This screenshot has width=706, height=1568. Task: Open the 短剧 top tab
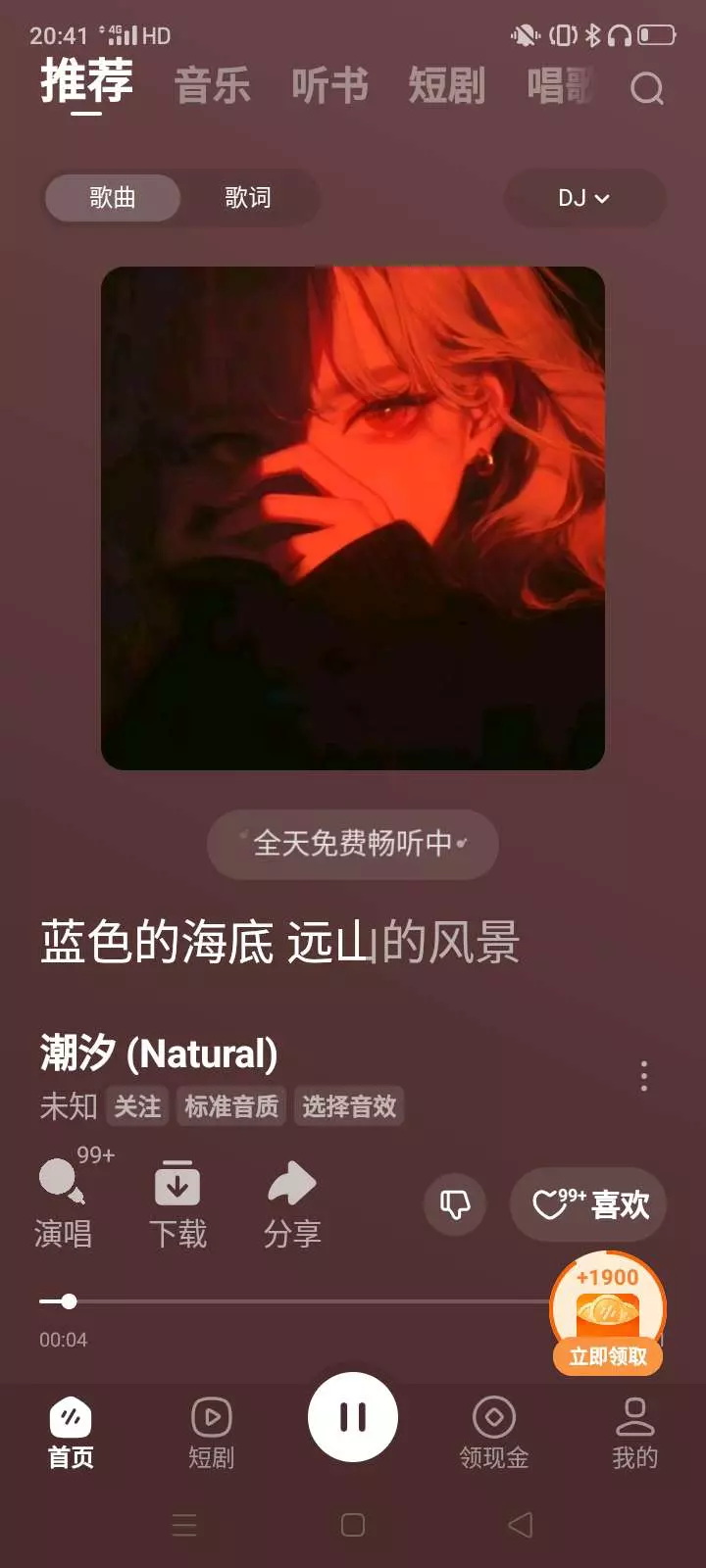pyautogui.click(x=447, y=85)
